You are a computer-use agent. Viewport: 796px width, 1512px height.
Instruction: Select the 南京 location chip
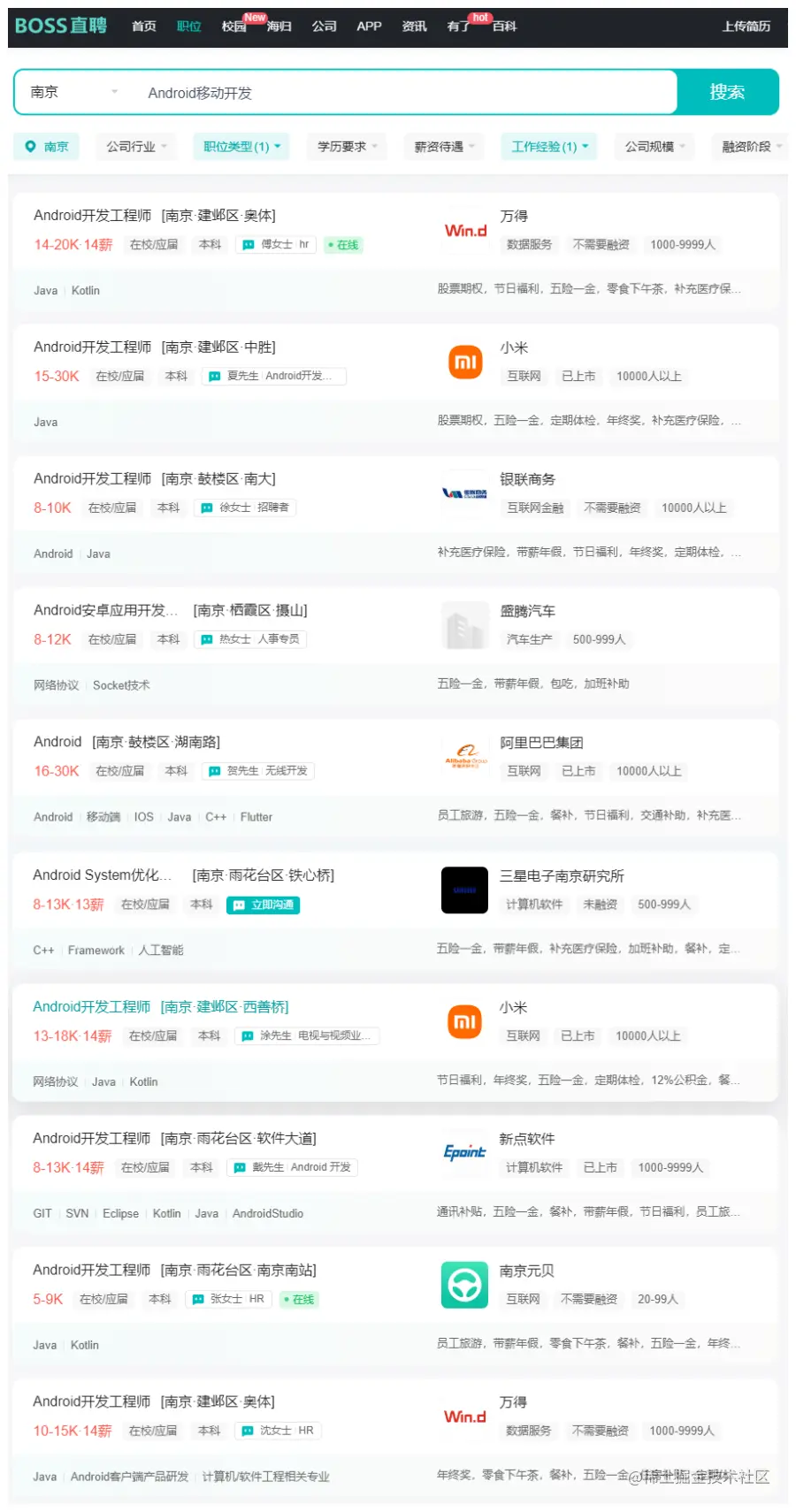click(46, 147)
